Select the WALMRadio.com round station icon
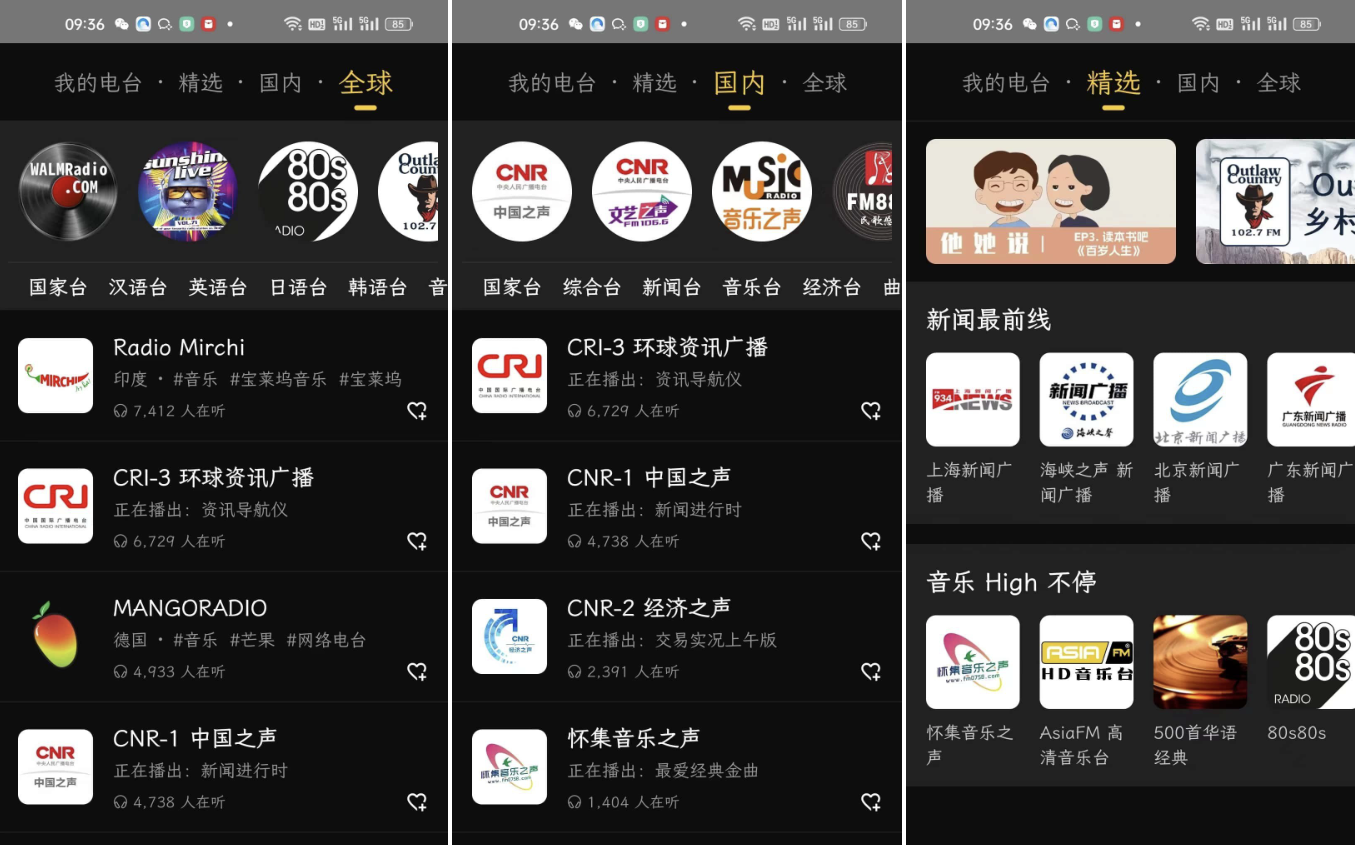The image size is (1355, 845). 67,191
